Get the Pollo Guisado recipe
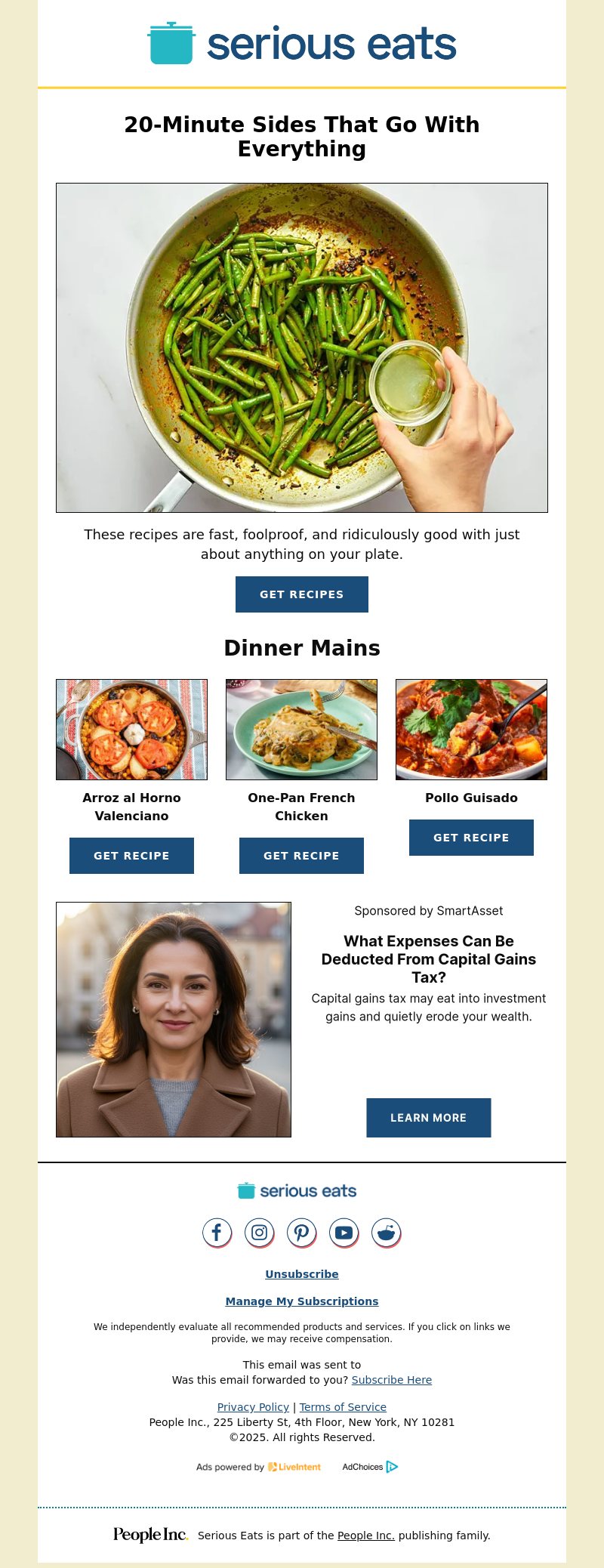 471,838
